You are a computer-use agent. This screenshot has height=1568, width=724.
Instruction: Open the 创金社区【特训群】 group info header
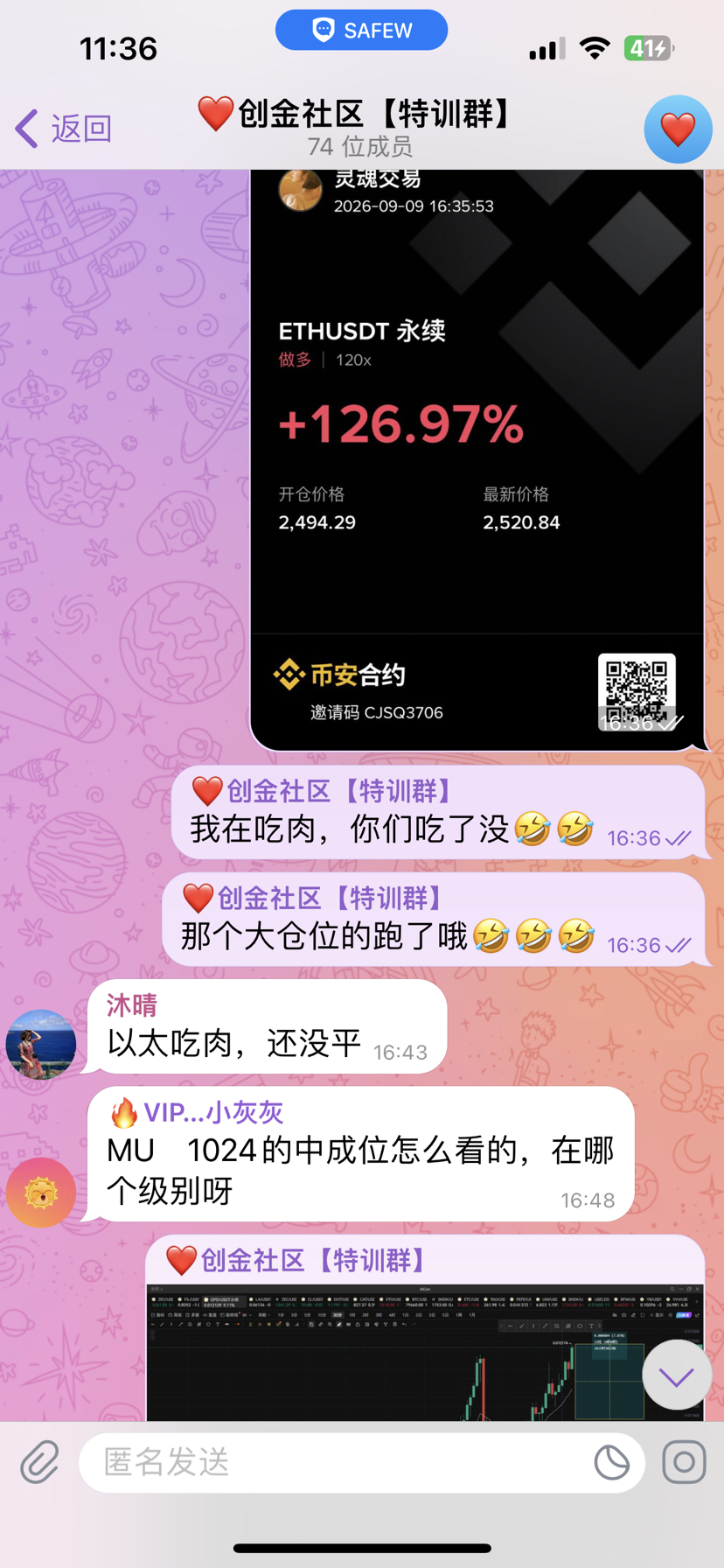(359, 128)
